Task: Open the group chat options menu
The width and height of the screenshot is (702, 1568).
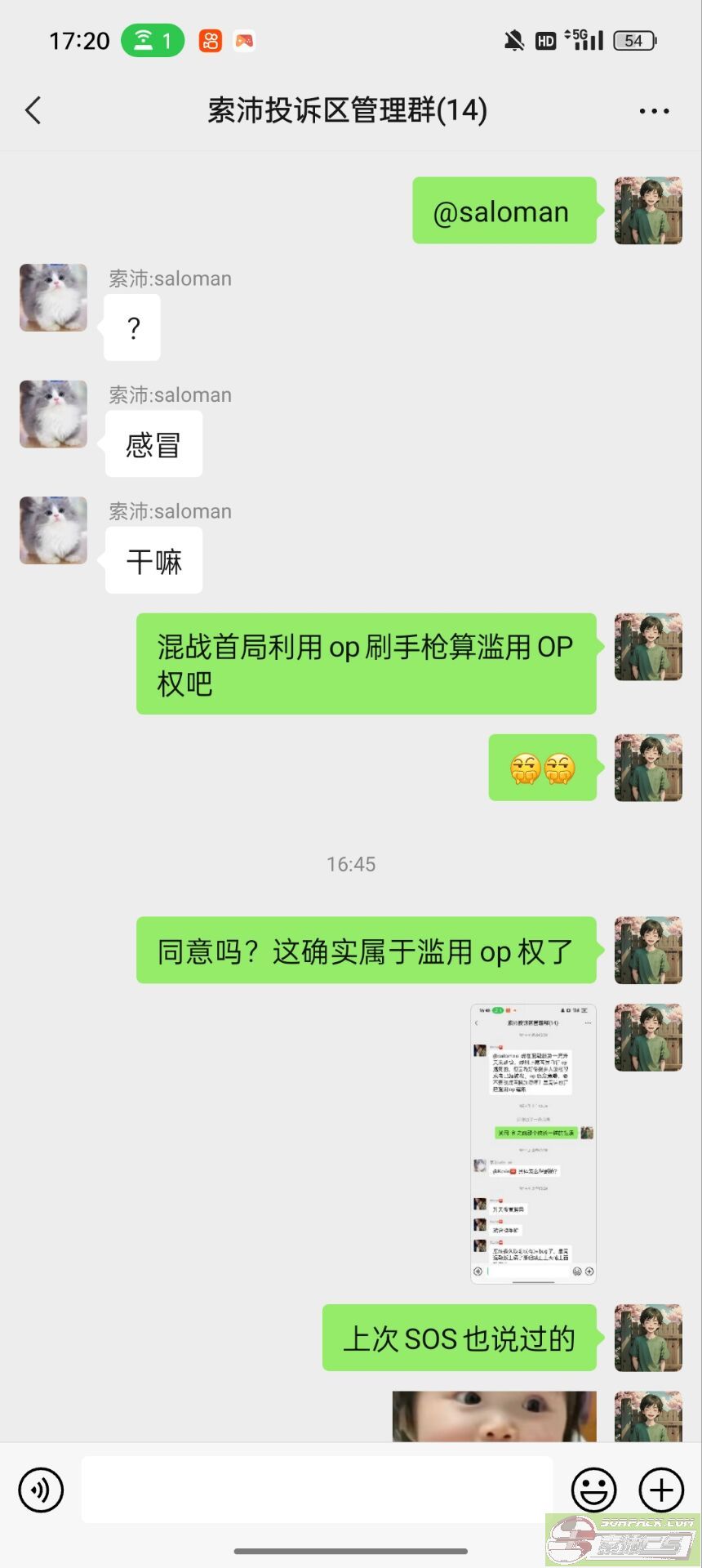Action: point(654,111)
